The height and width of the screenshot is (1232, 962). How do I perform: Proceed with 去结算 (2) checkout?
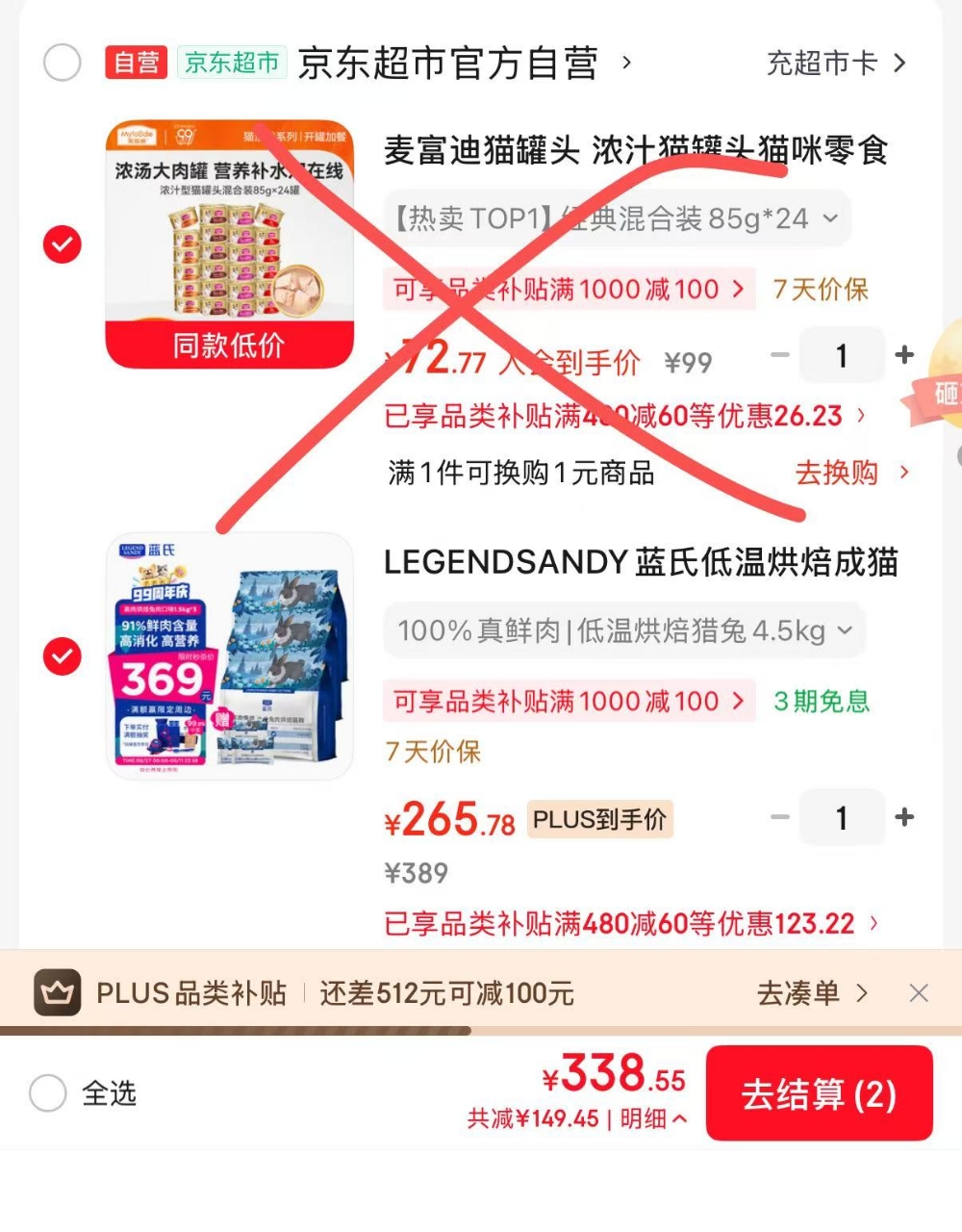(x=820, y=1094)
